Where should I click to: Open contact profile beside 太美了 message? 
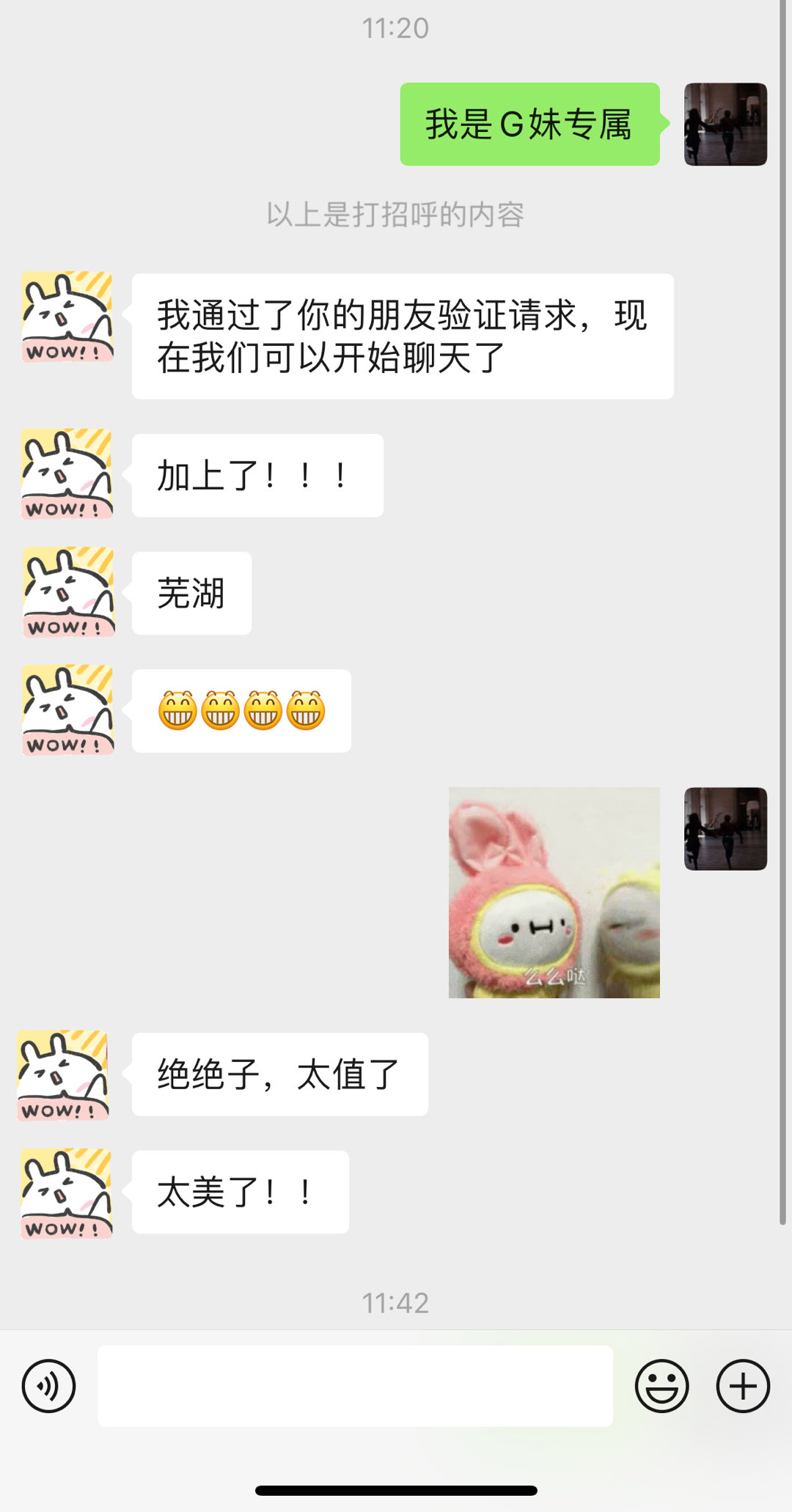[67, 1193]
